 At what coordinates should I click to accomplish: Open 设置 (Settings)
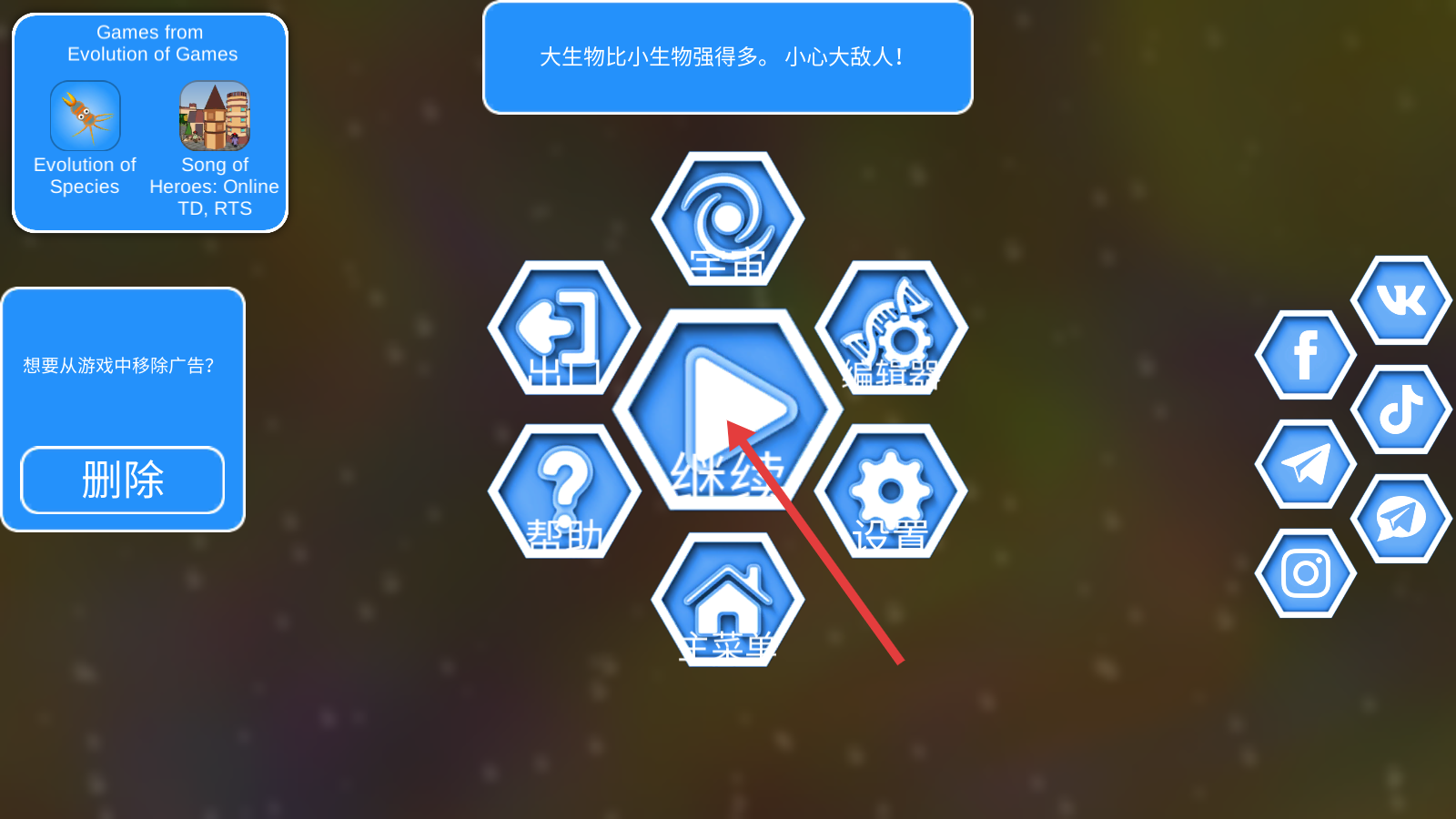[892, 491]
